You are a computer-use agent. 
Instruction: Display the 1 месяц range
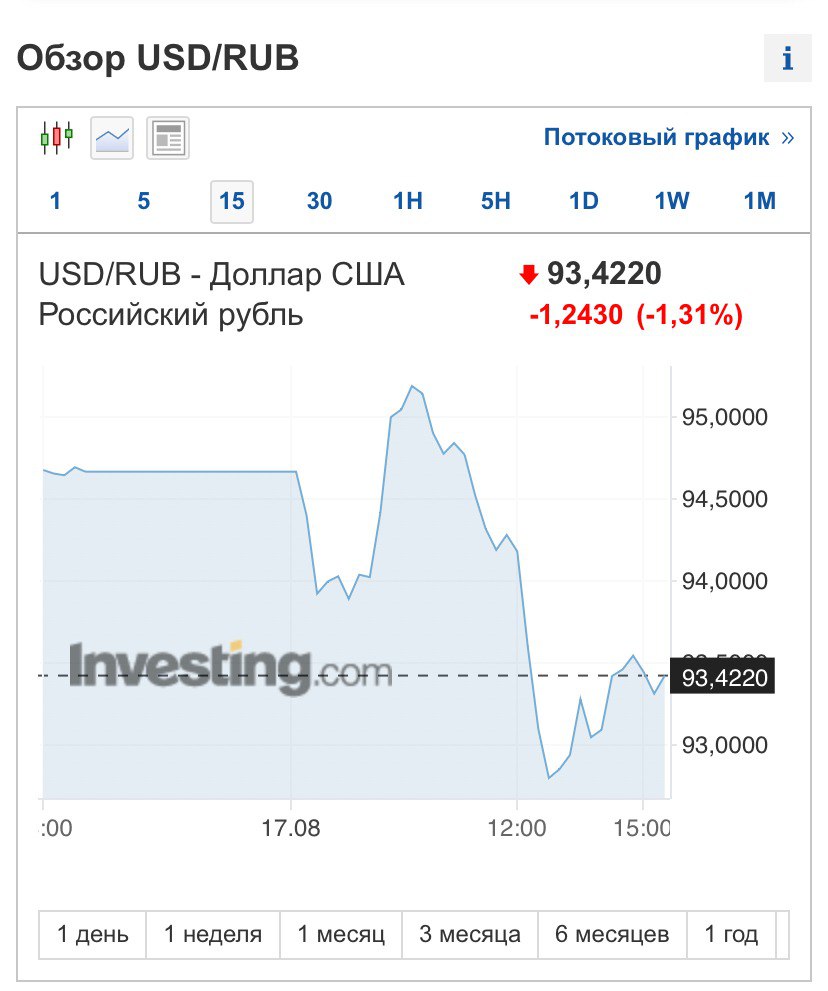(341, 935)
